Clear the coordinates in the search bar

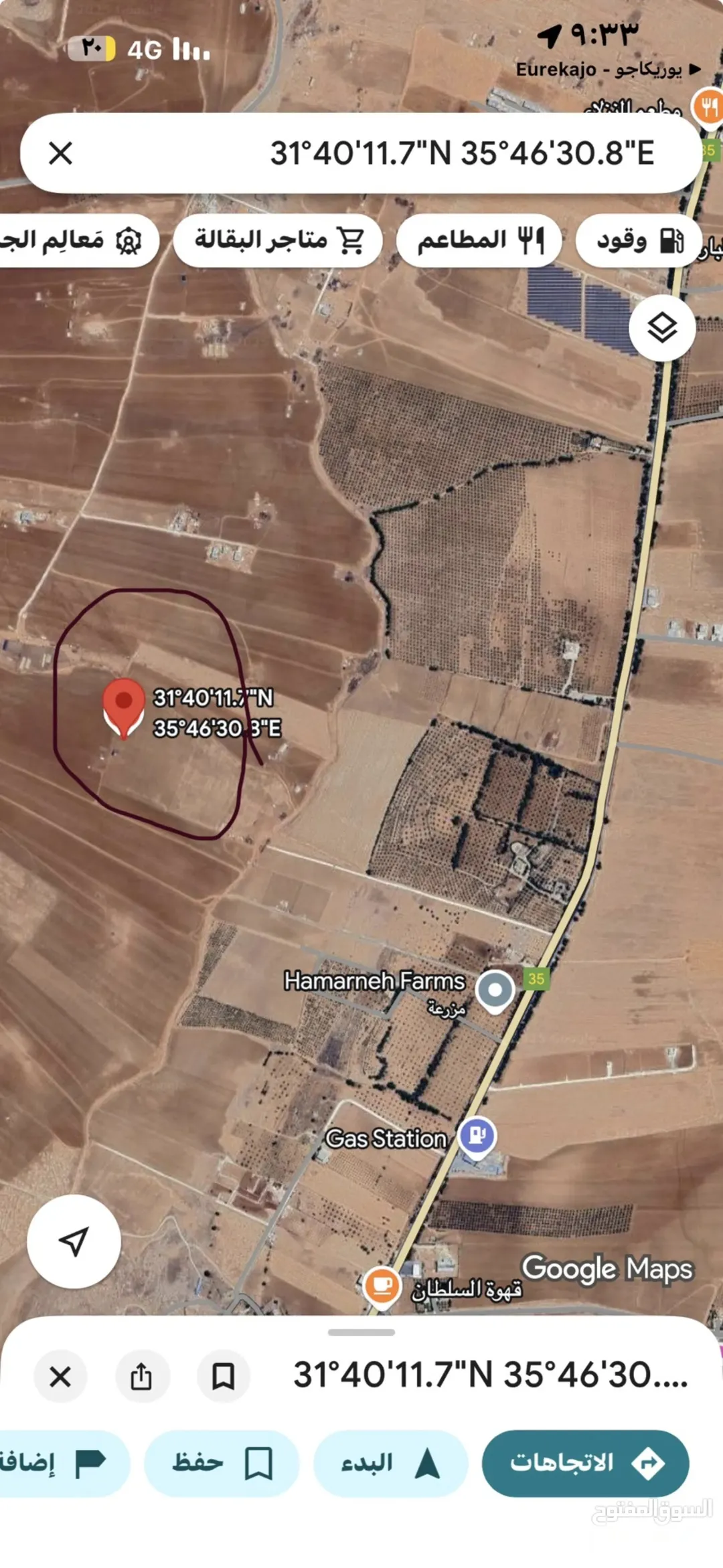pyautogui.click(x=60, y=153)
